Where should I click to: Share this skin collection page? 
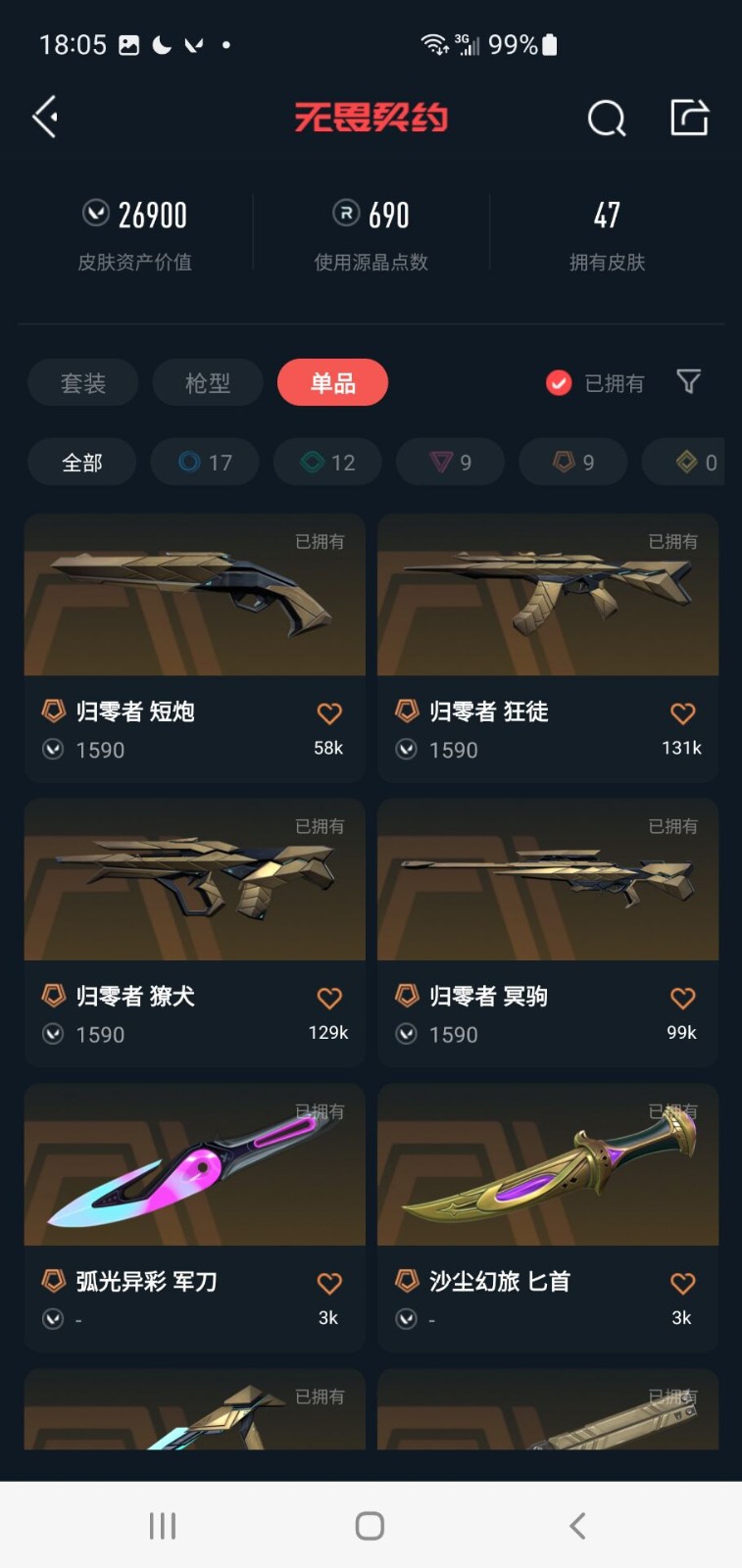689,118
